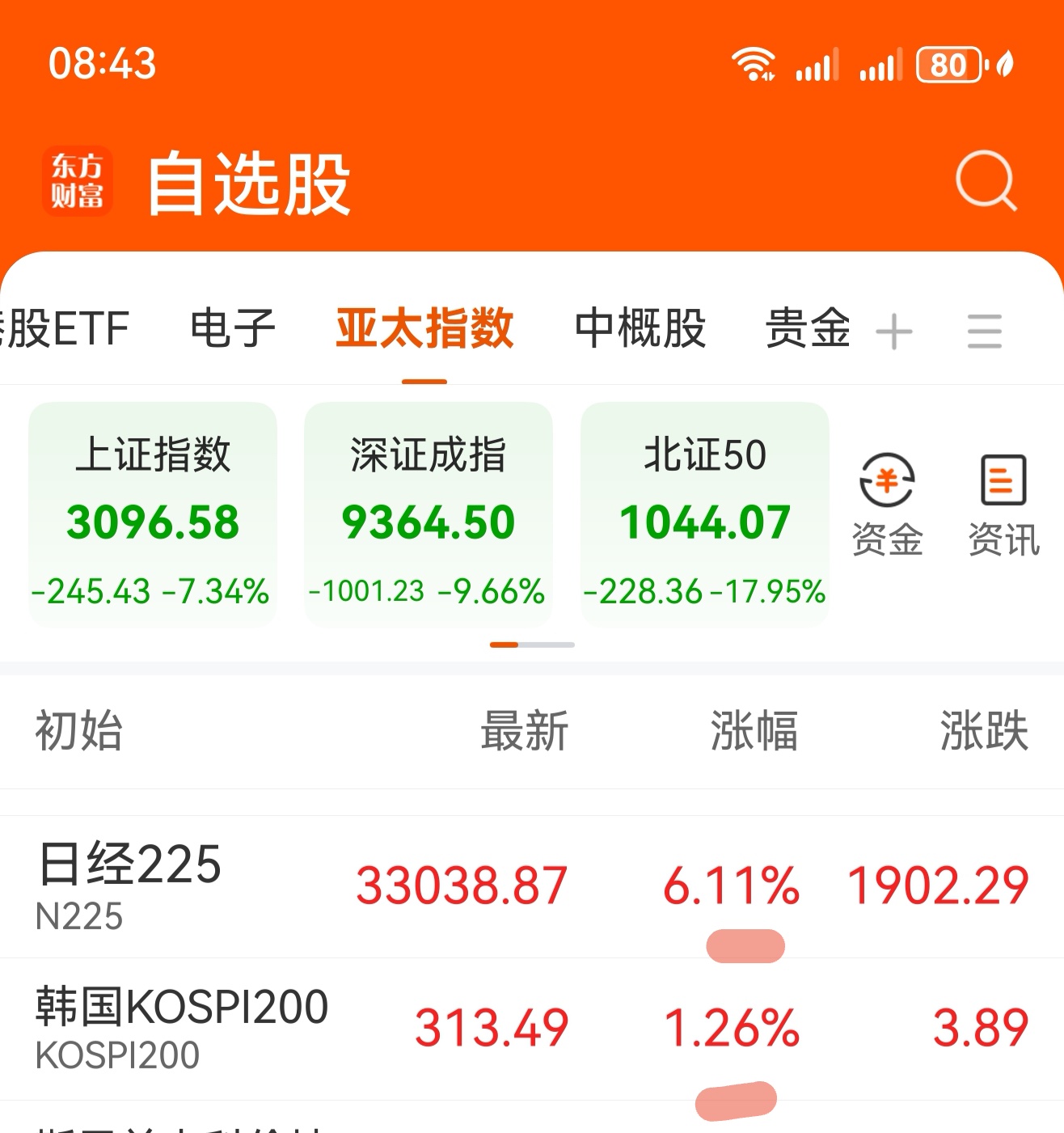View the 深证成指 index card
The image size is (1064, 1133).
[x=428, y=514]
